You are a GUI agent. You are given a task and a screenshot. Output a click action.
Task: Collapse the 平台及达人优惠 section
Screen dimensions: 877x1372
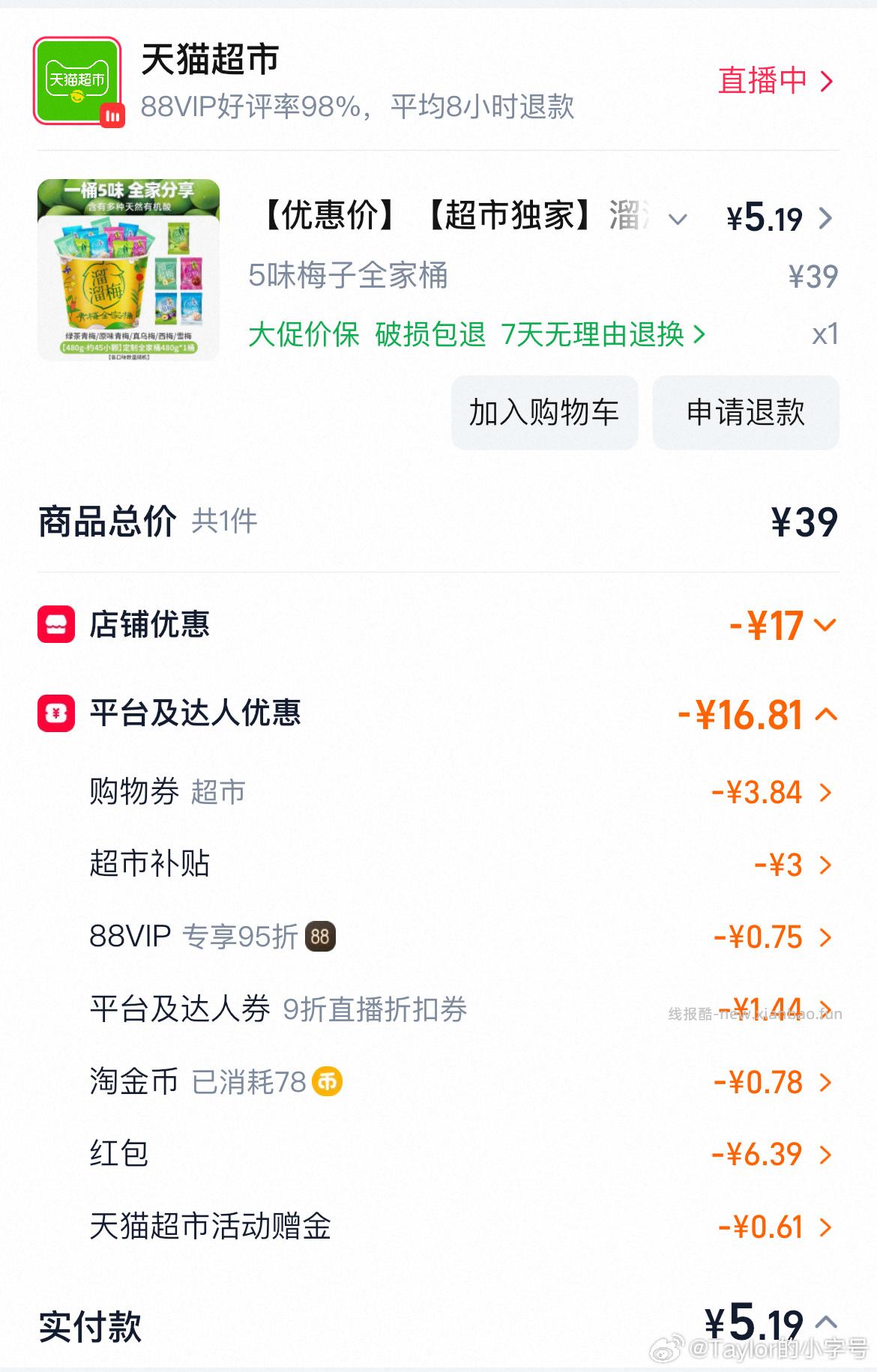point(825,714)
